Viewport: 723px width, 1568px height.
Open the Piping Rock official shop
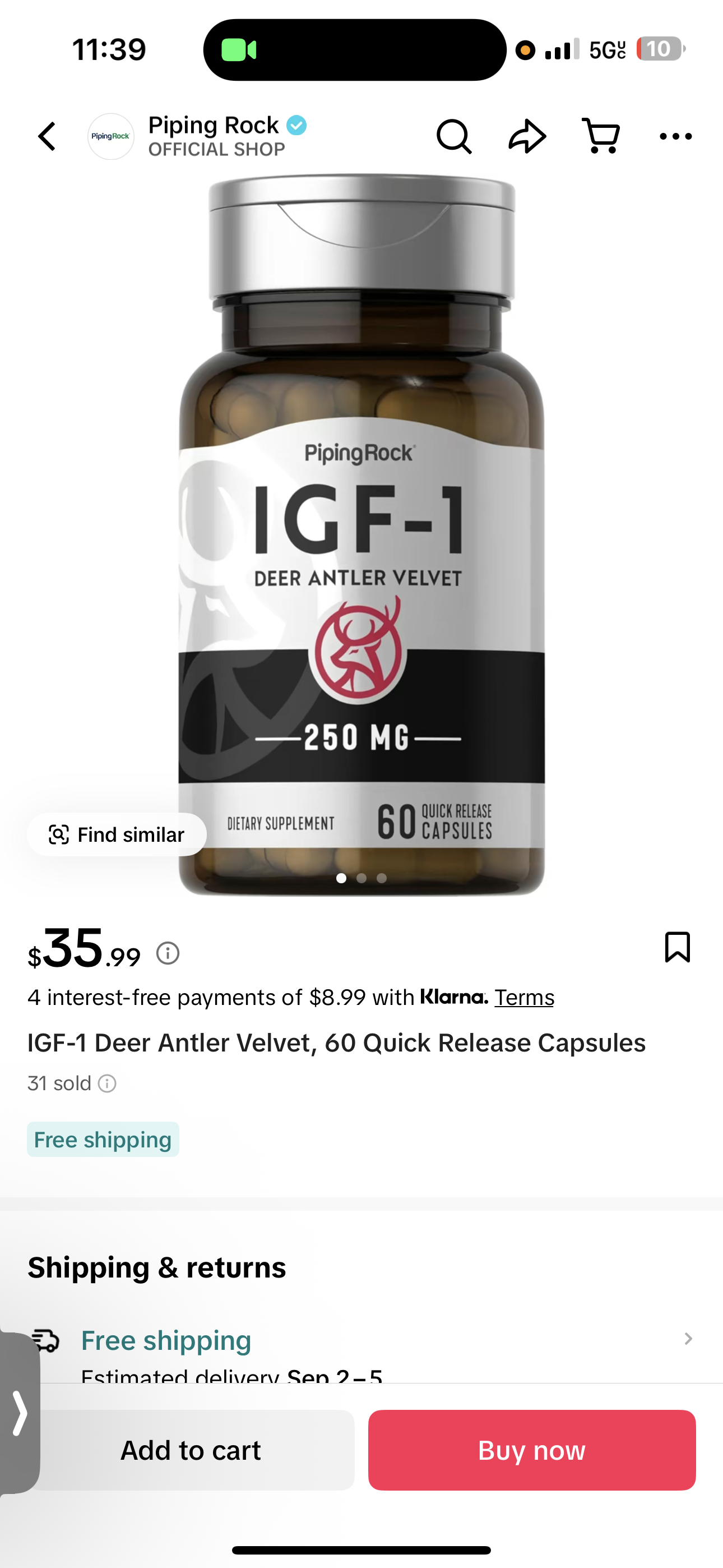click(197, 136)
